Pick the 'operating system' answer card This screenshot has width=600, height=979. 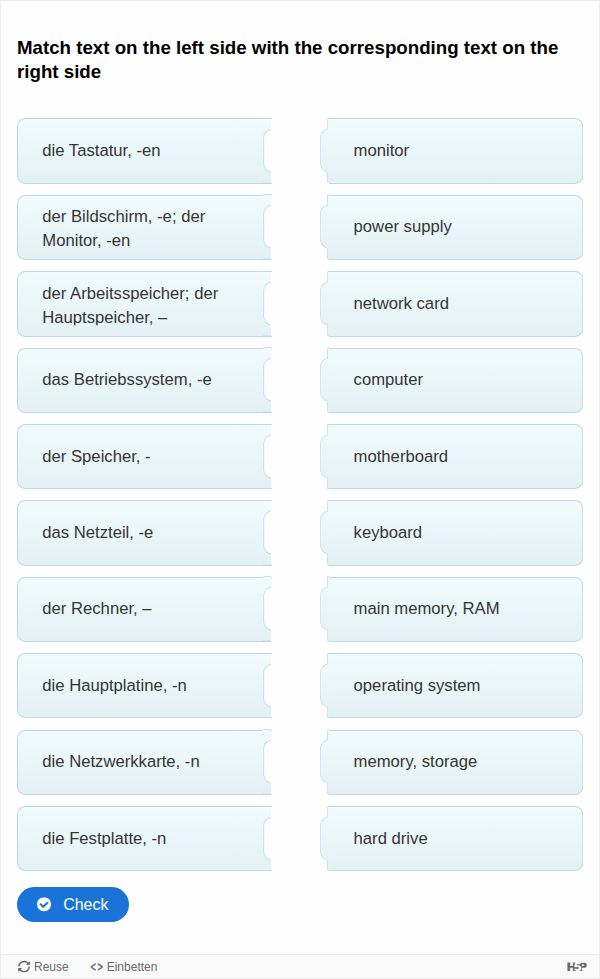coord(454,686)
